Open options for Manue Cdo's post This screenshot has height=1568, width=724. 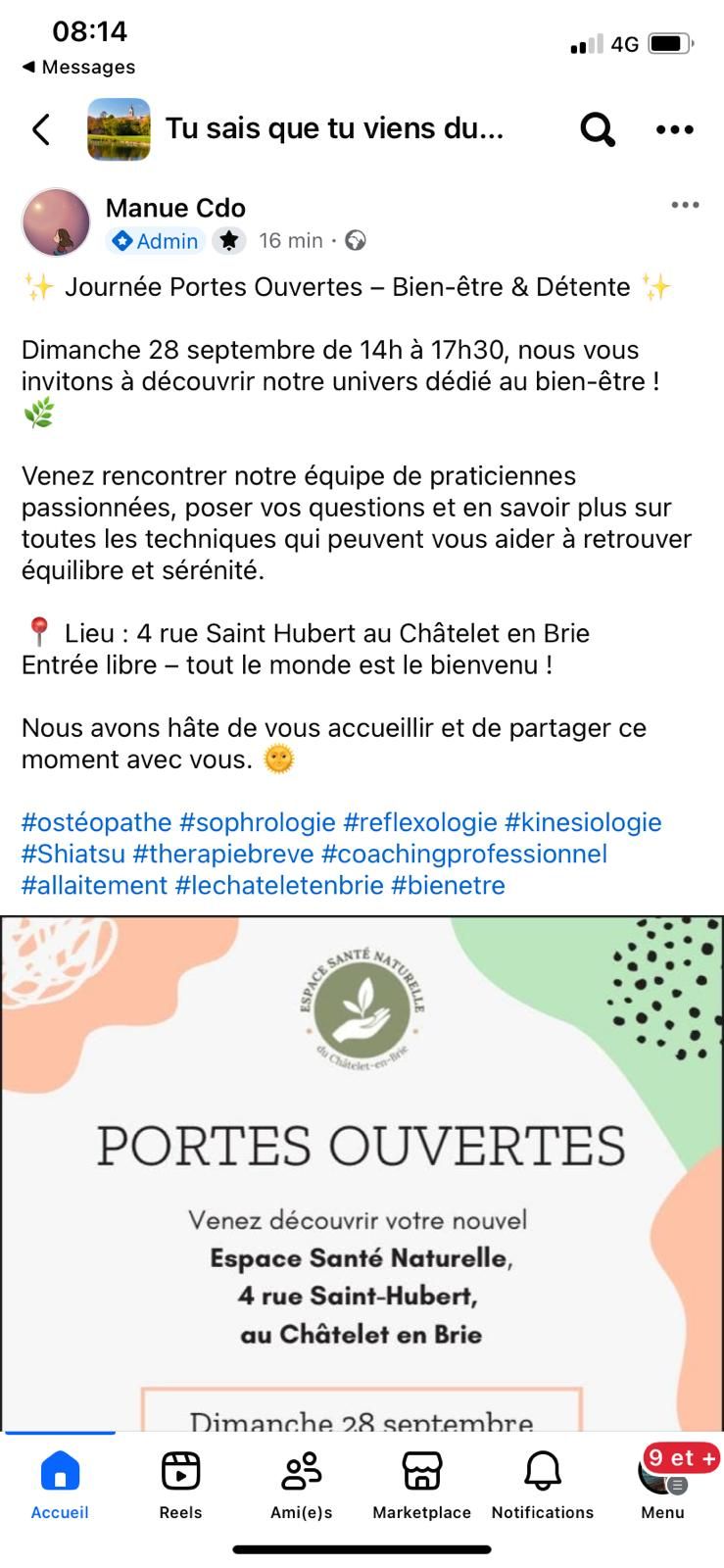(685, 206)
